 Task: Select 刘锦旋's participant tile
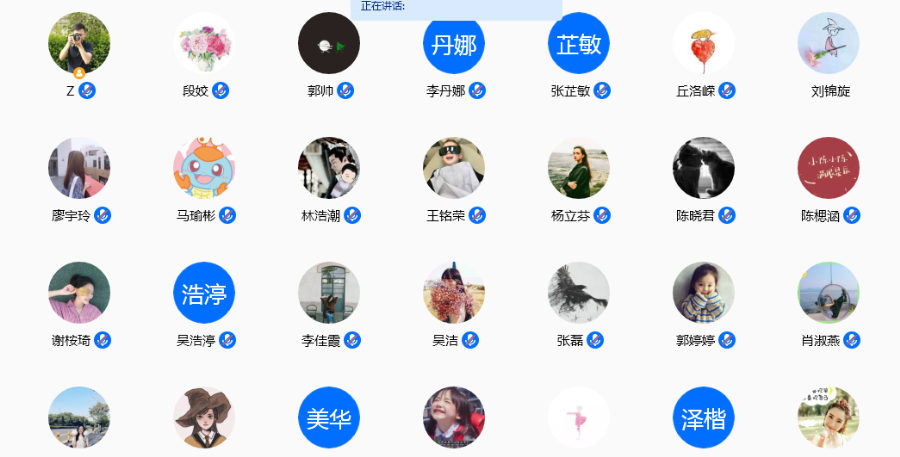829,43
